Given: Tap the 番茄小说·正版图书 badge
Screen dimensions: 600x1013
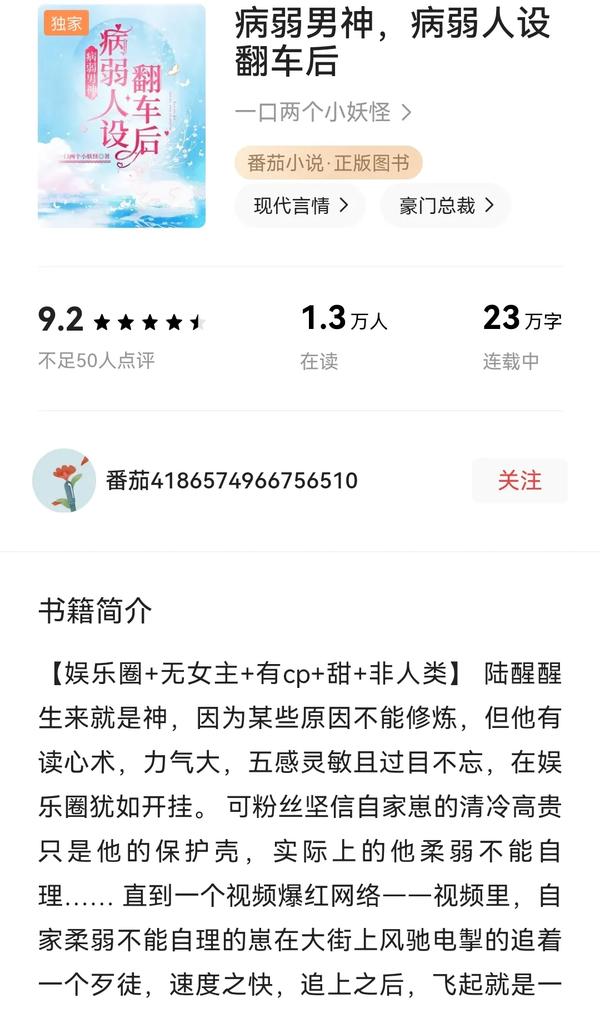Looking at the screenshot, I should 328,163.
